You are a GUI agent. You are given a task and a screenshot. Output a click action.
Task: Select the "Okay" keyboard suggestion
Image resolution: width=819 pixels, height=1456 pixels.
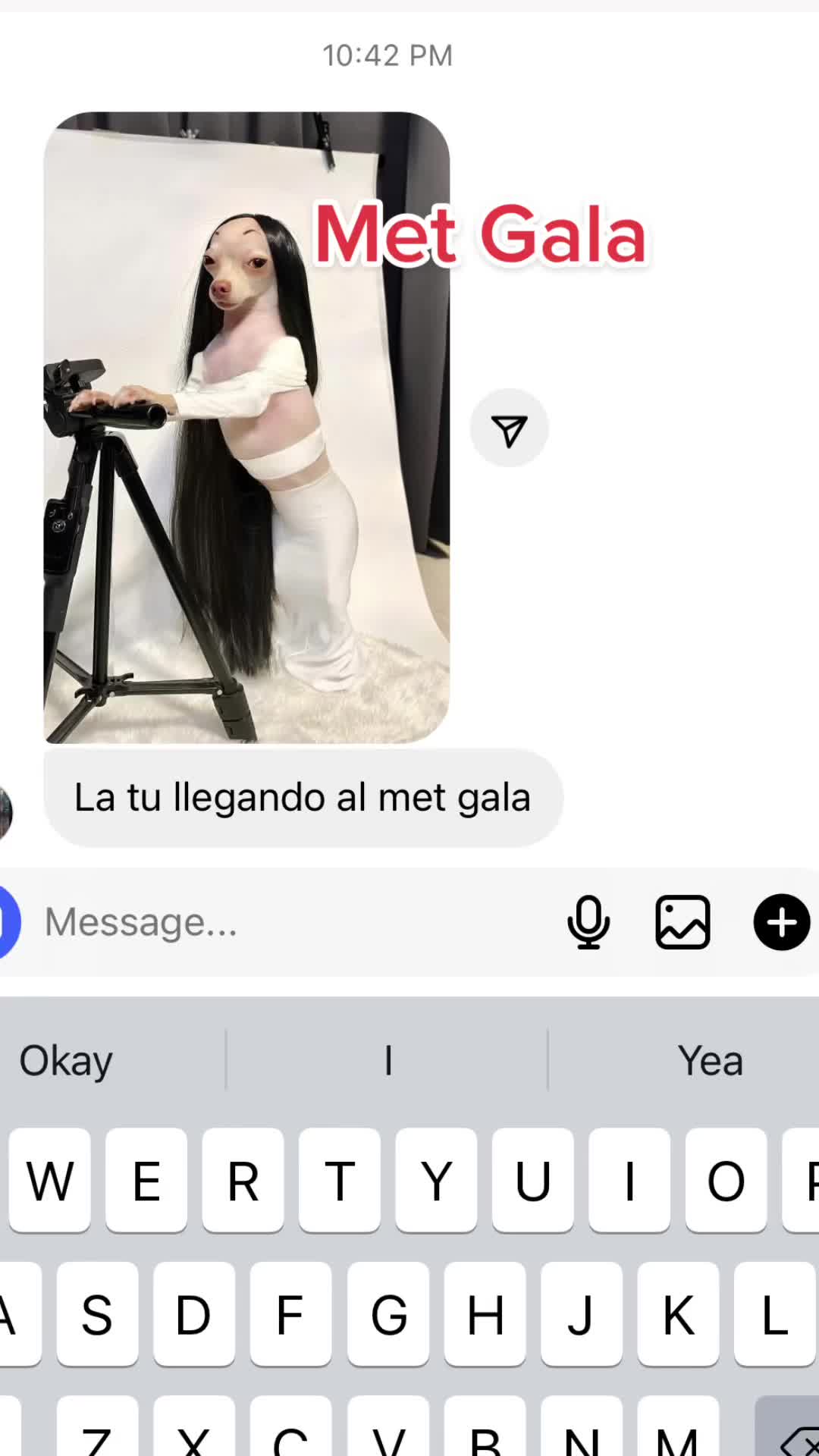point(67,1060)
